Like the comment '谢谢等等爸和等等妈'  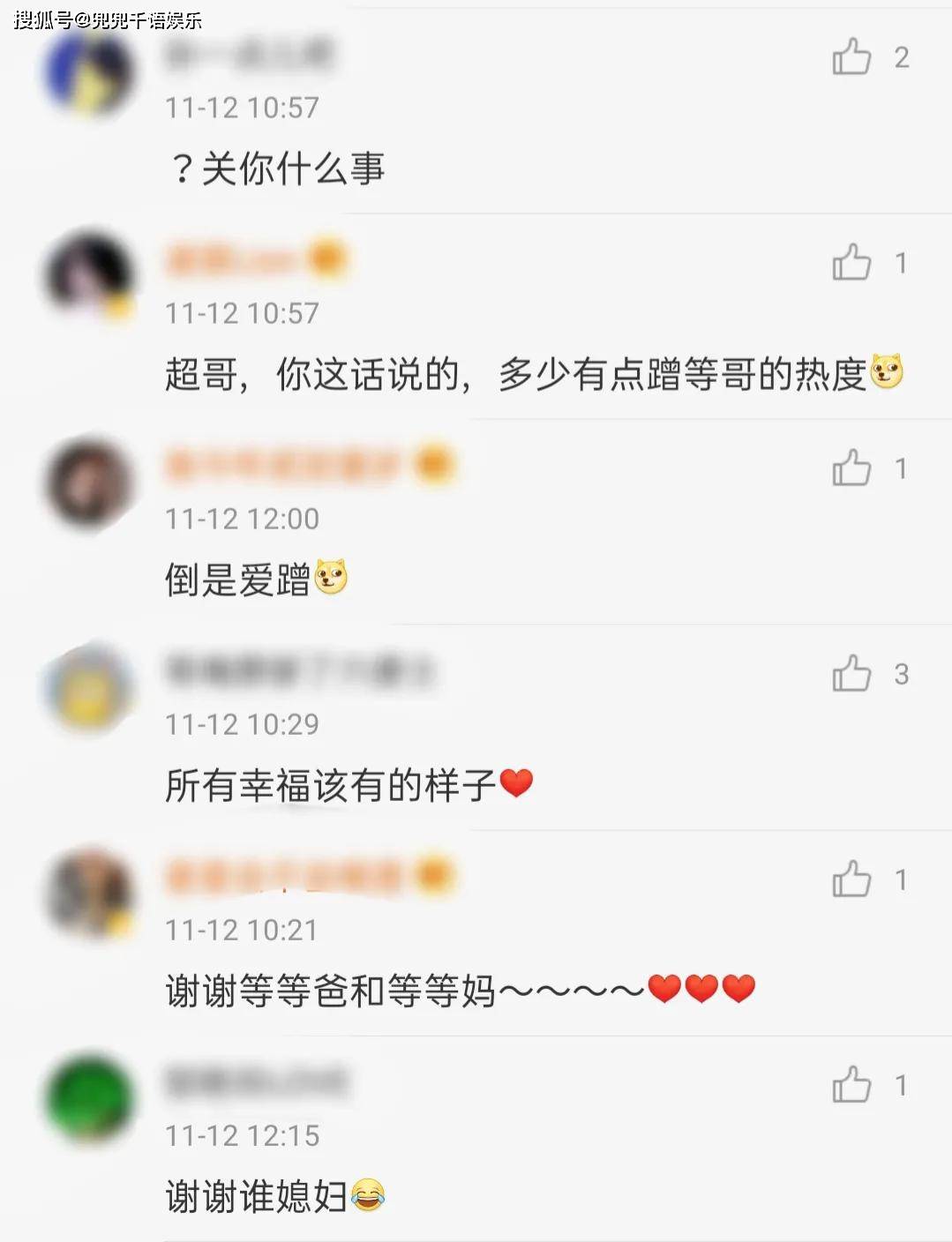pyautogui.click(x=851, y=879)
